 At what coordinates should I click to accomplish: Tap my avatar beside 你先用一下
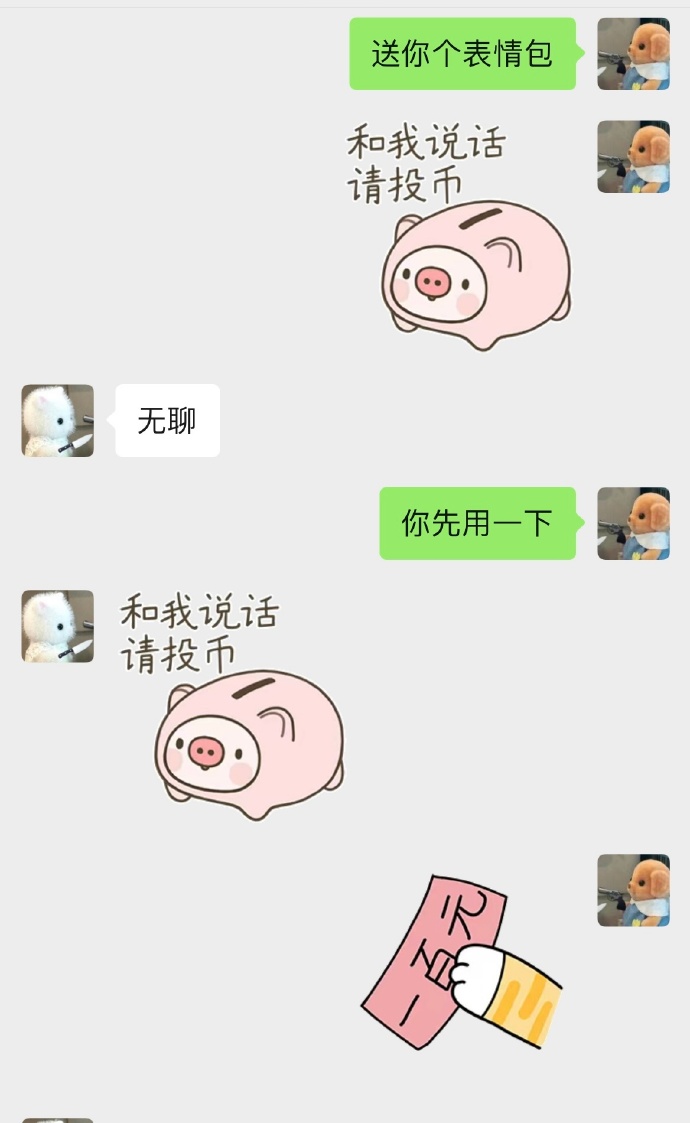tap(633, 523)
